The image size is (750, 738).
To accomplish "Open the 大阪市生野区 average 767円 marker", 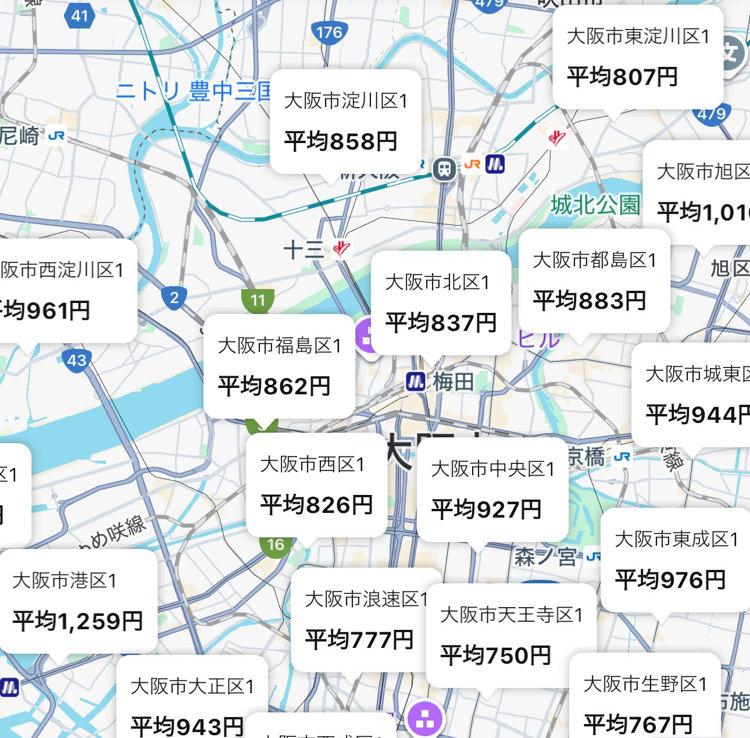I will [645, 696].
